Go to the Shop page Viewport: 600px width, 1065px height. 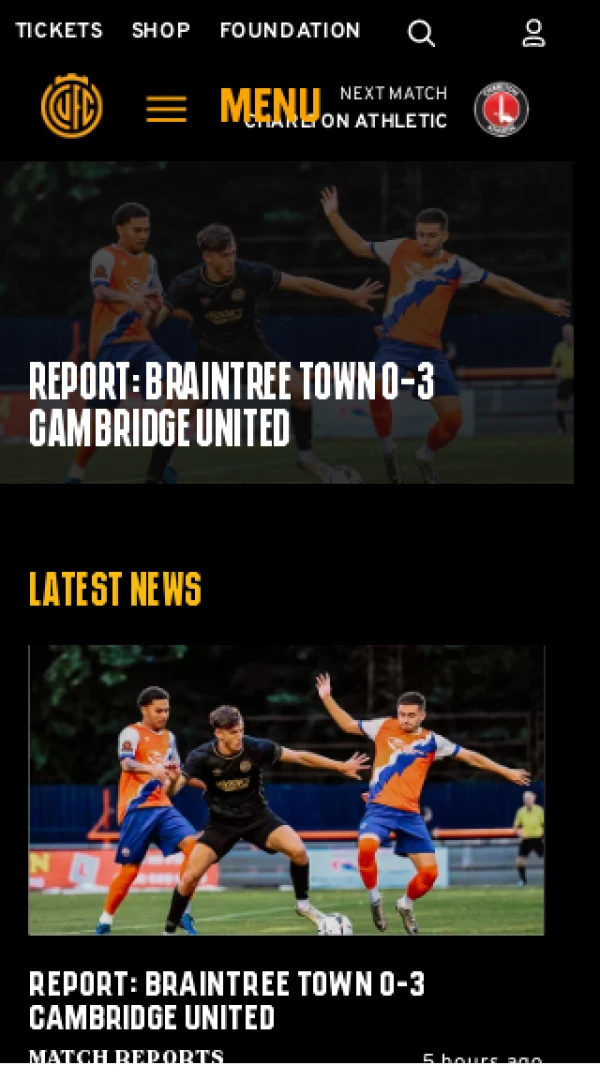click(161, 31)
